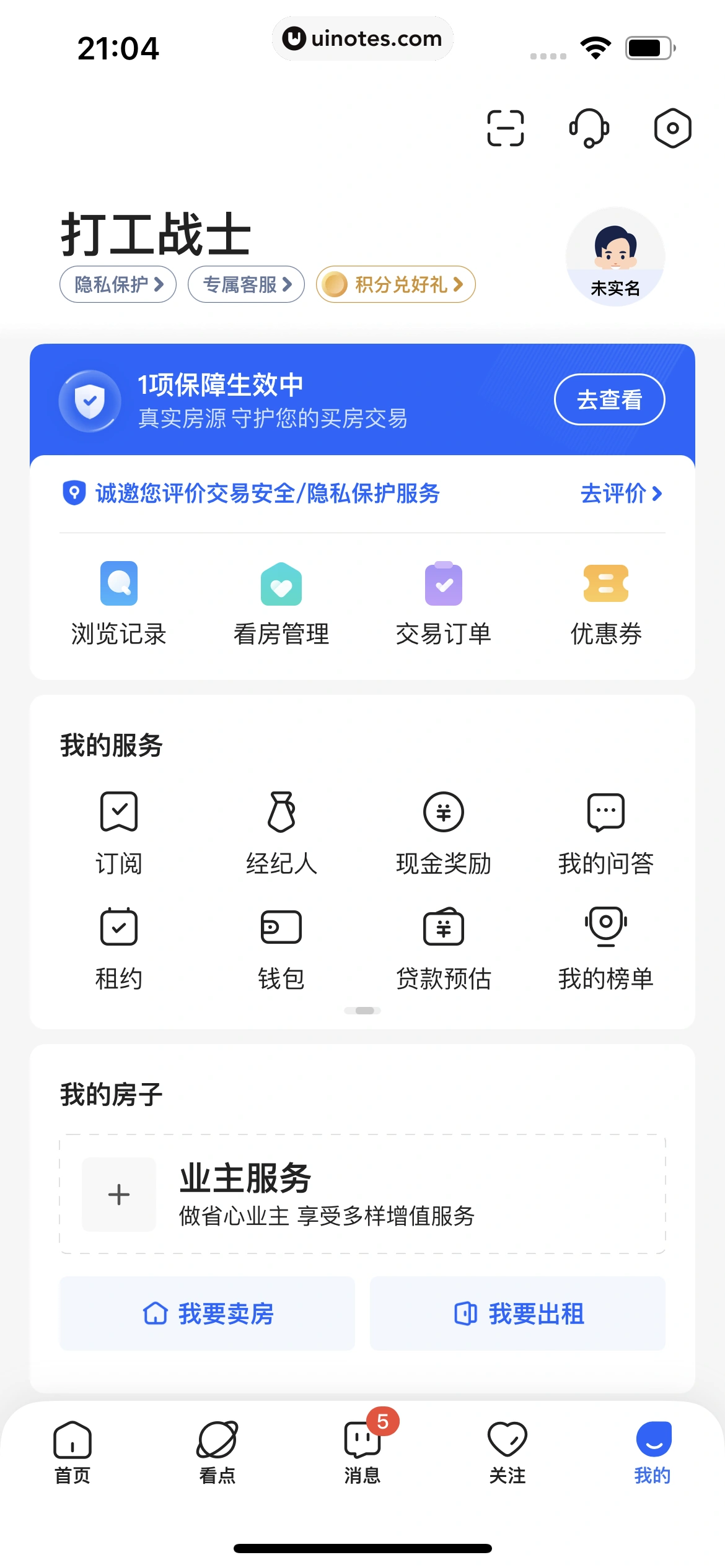Tap the 未实名 profile avatar
Screen dimensions: 725x1568
(615, 256)
